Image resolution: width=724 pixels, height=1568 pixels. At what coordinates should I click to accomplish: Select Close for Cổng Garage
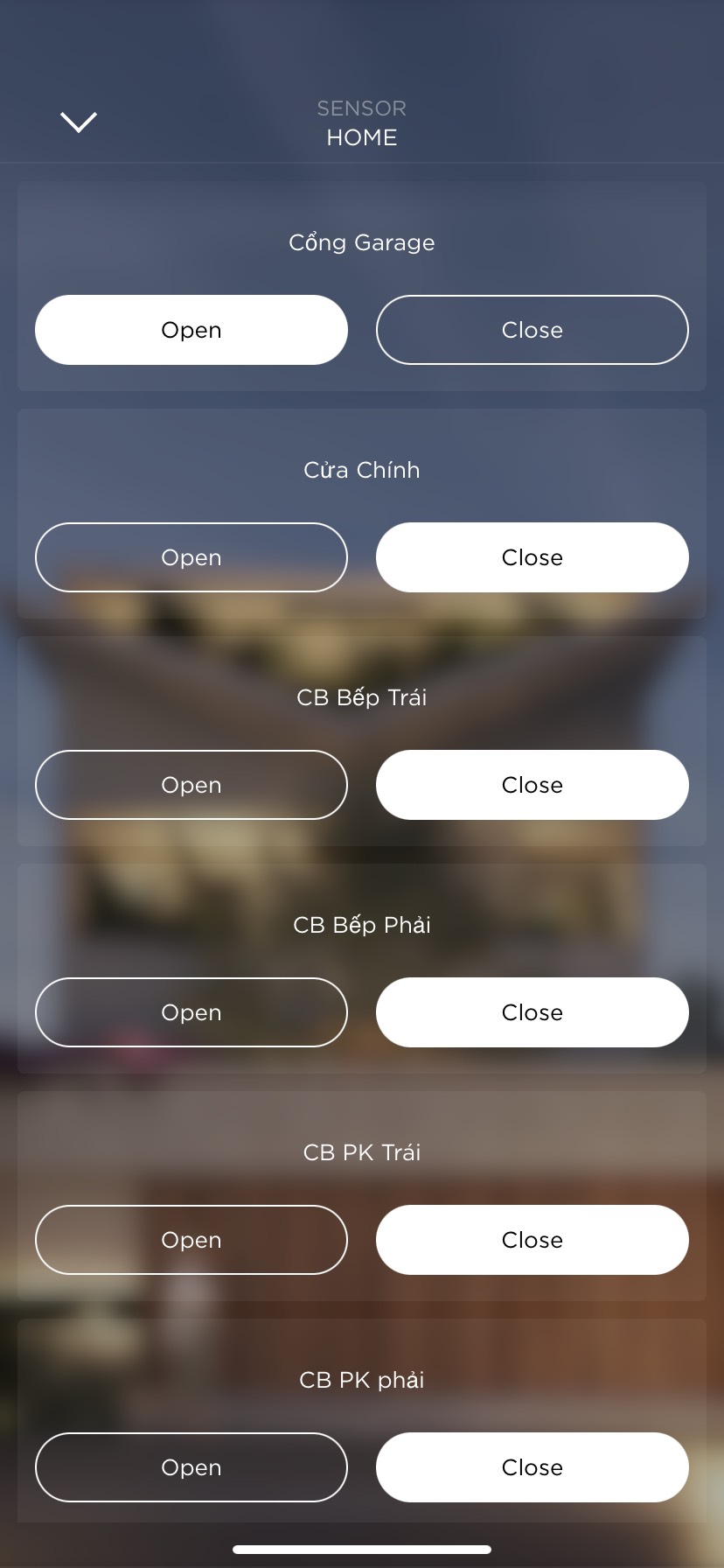532,330
